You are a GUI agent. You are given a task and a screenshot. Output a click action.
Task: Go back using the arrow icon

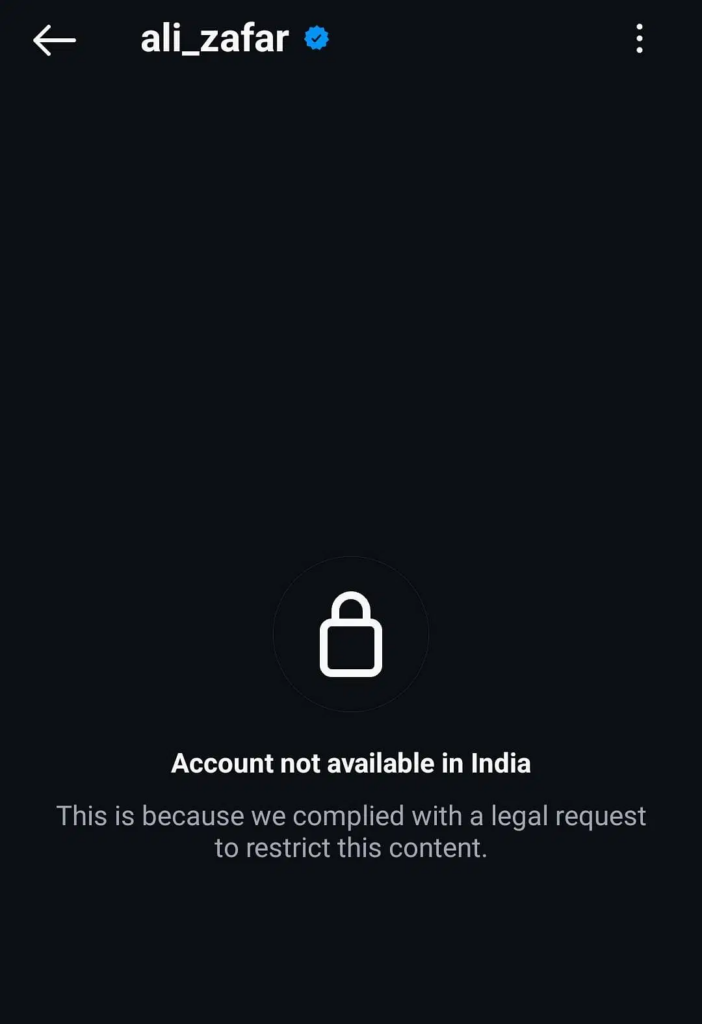54,40
